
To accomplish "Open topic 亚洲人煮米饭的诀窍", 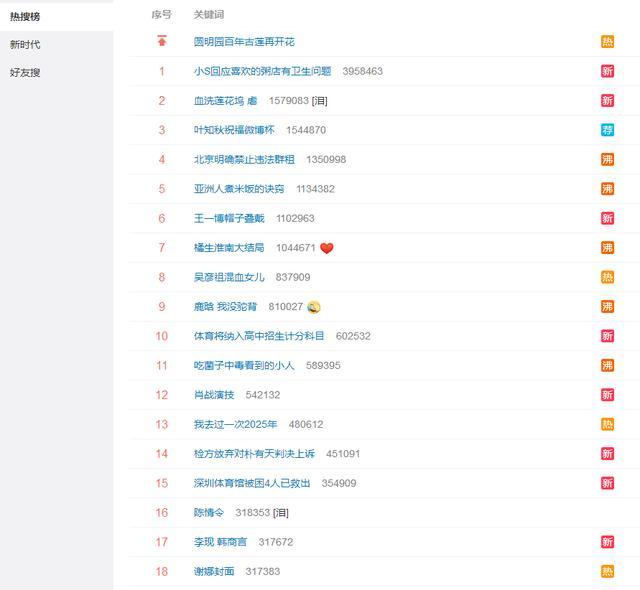I will click(x=239, y=189).
